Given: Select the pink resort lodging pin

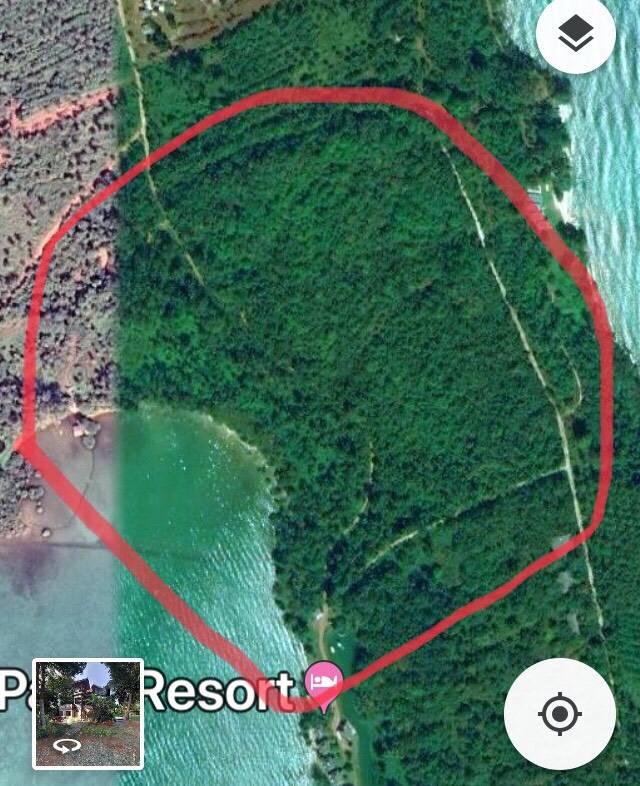Looking at the screenshot, I should coord(325,683).
